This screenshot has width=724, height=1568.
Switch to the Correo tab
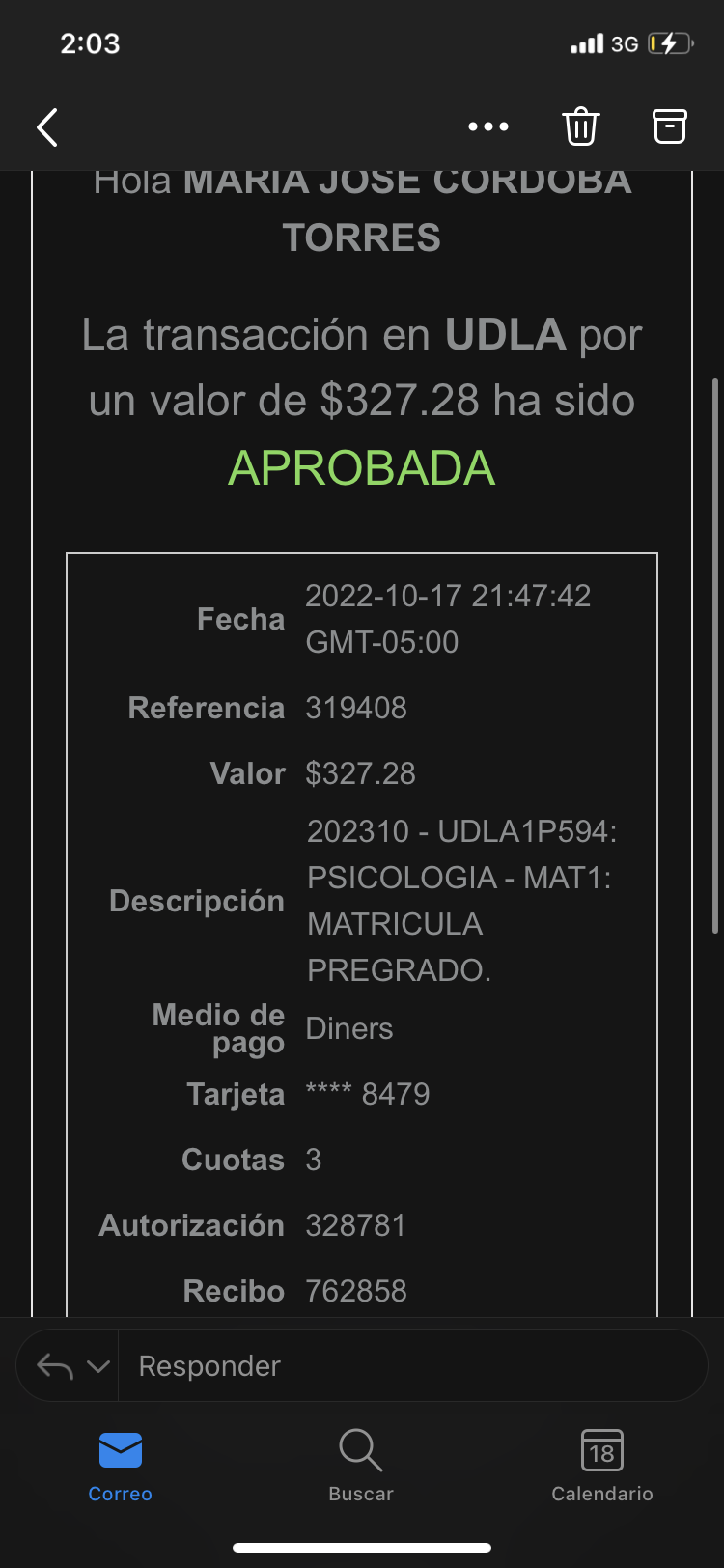[121, 1466]
